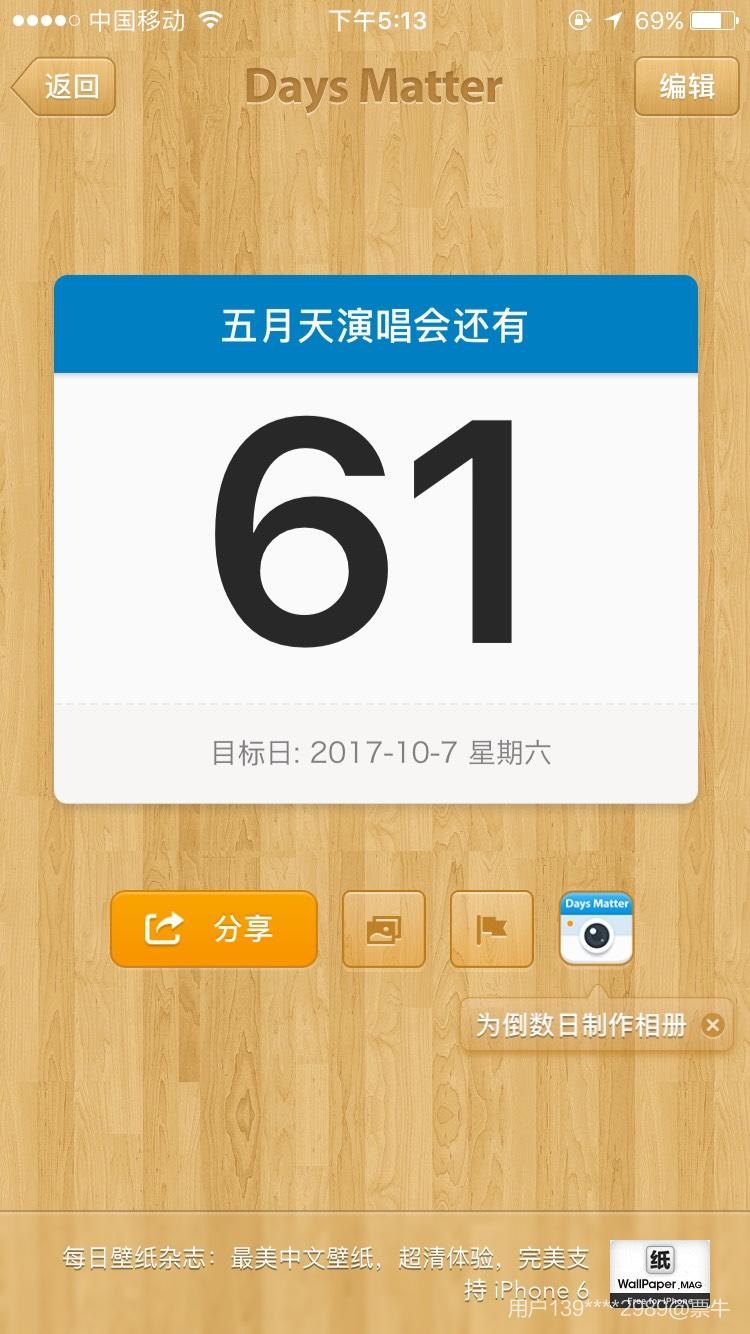Tap the flag icon button

(x=491, y=929)
